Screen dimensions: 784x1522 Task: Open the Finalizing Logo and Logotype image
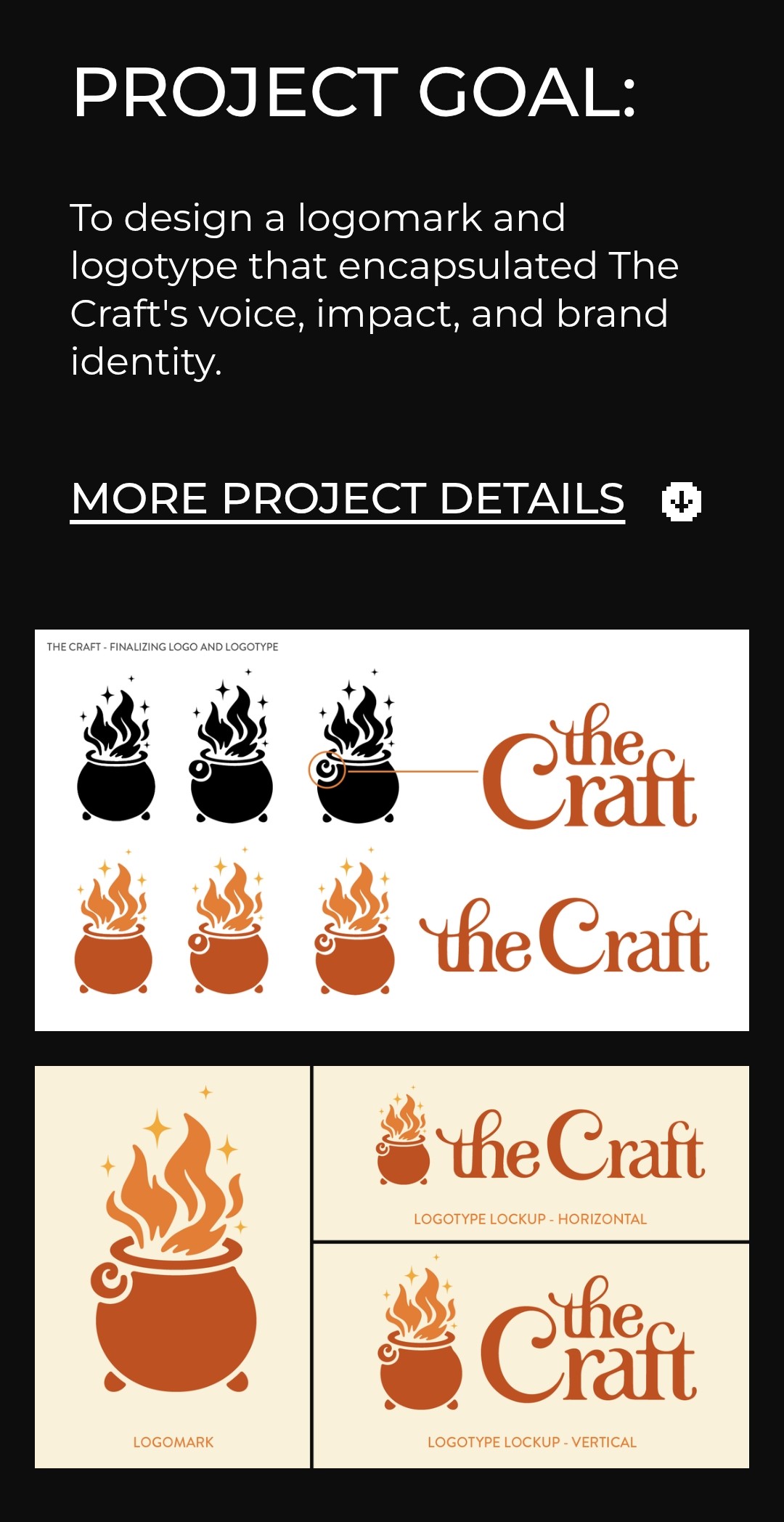(392, 830)
